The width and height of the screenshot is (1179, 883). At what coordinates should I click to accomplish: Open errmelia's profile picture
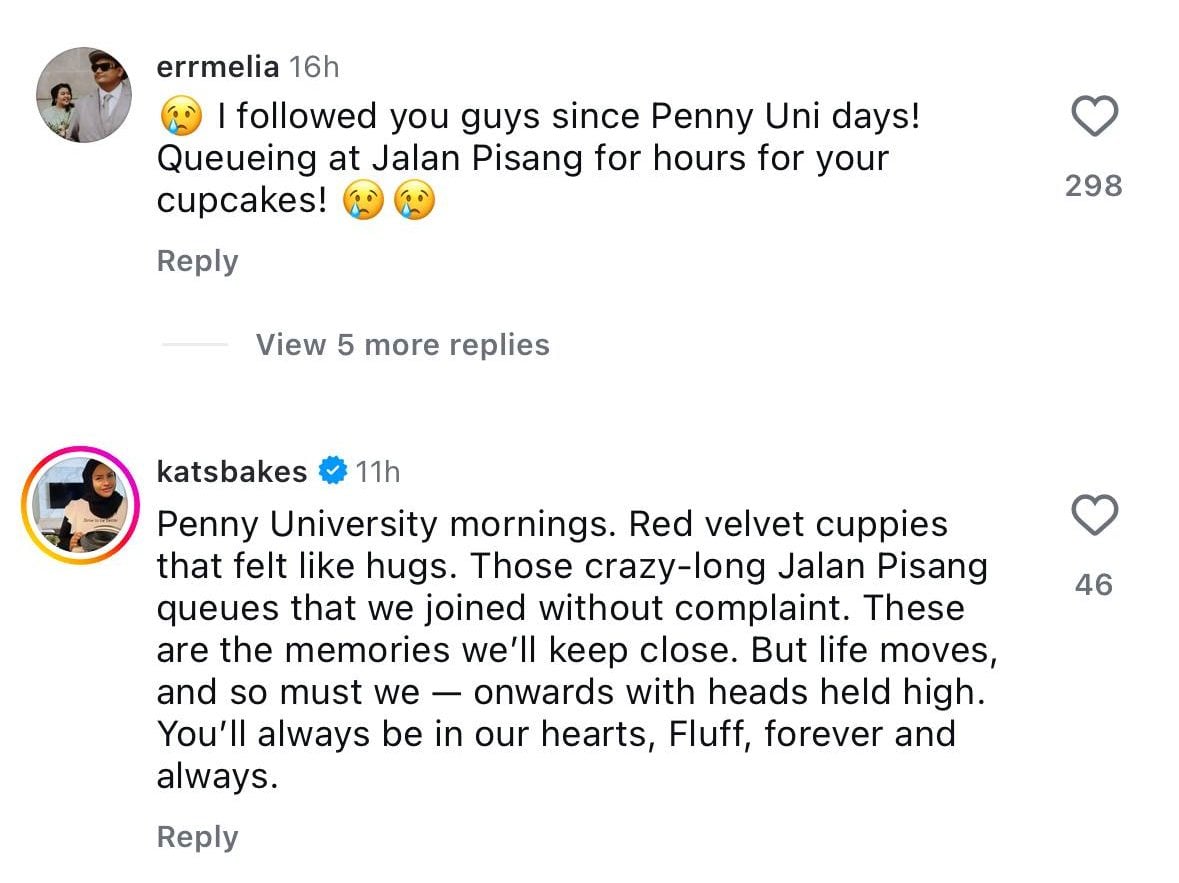85,95
